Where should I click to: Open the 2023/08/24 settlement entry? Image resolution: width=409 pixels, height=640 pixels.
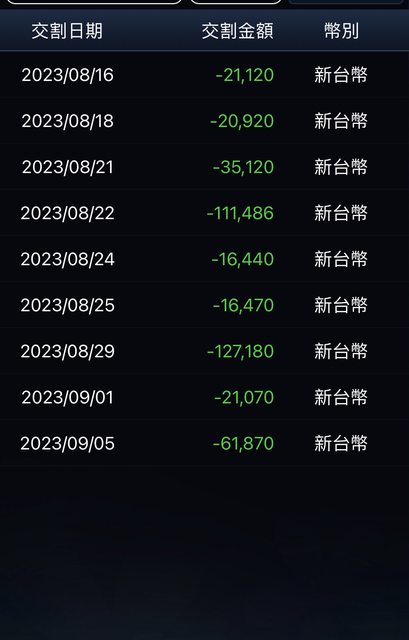pos(204,259)
